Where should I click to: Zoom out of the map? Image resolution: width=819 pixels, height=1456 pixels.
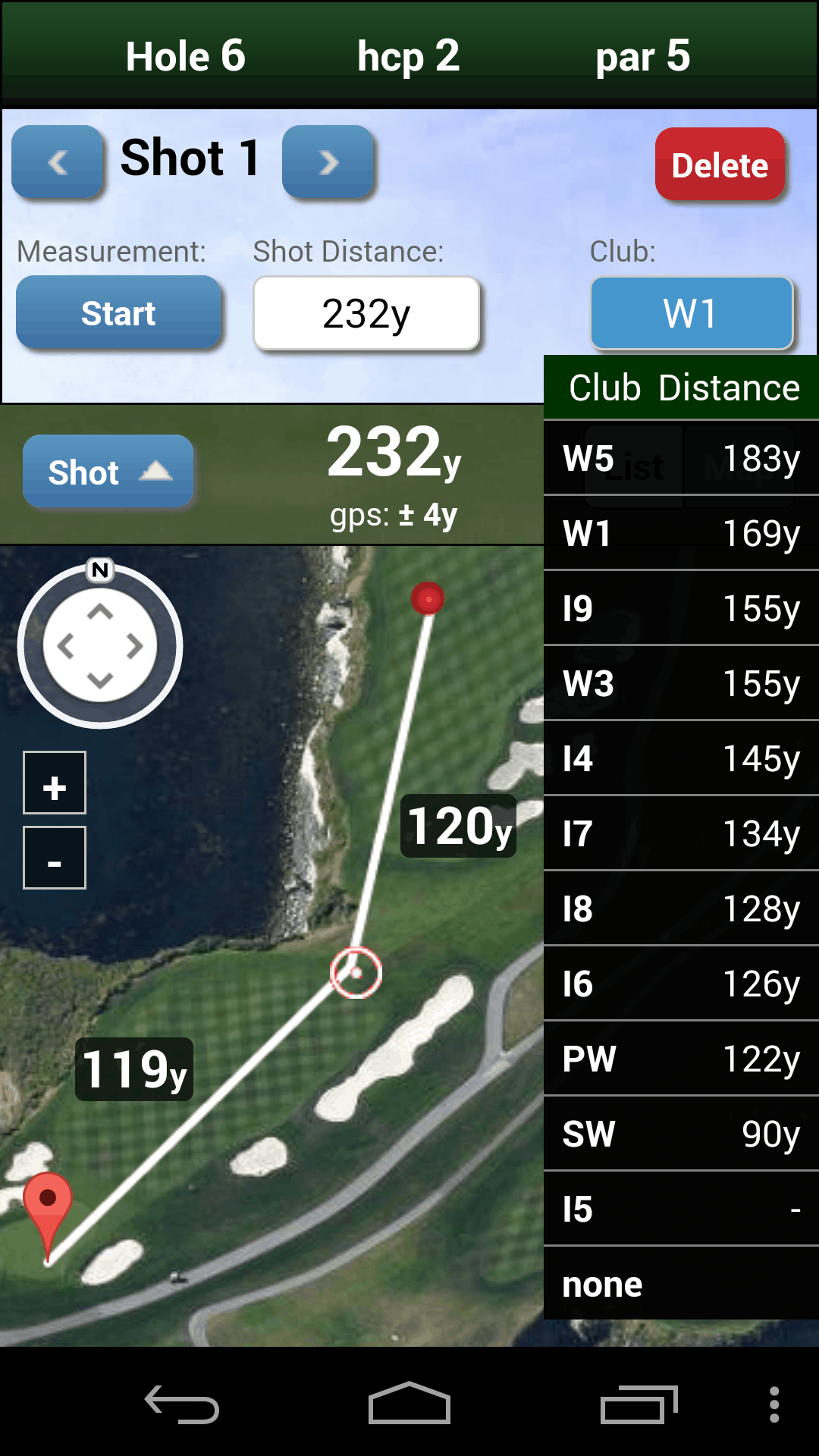click(x=55, y=858)
